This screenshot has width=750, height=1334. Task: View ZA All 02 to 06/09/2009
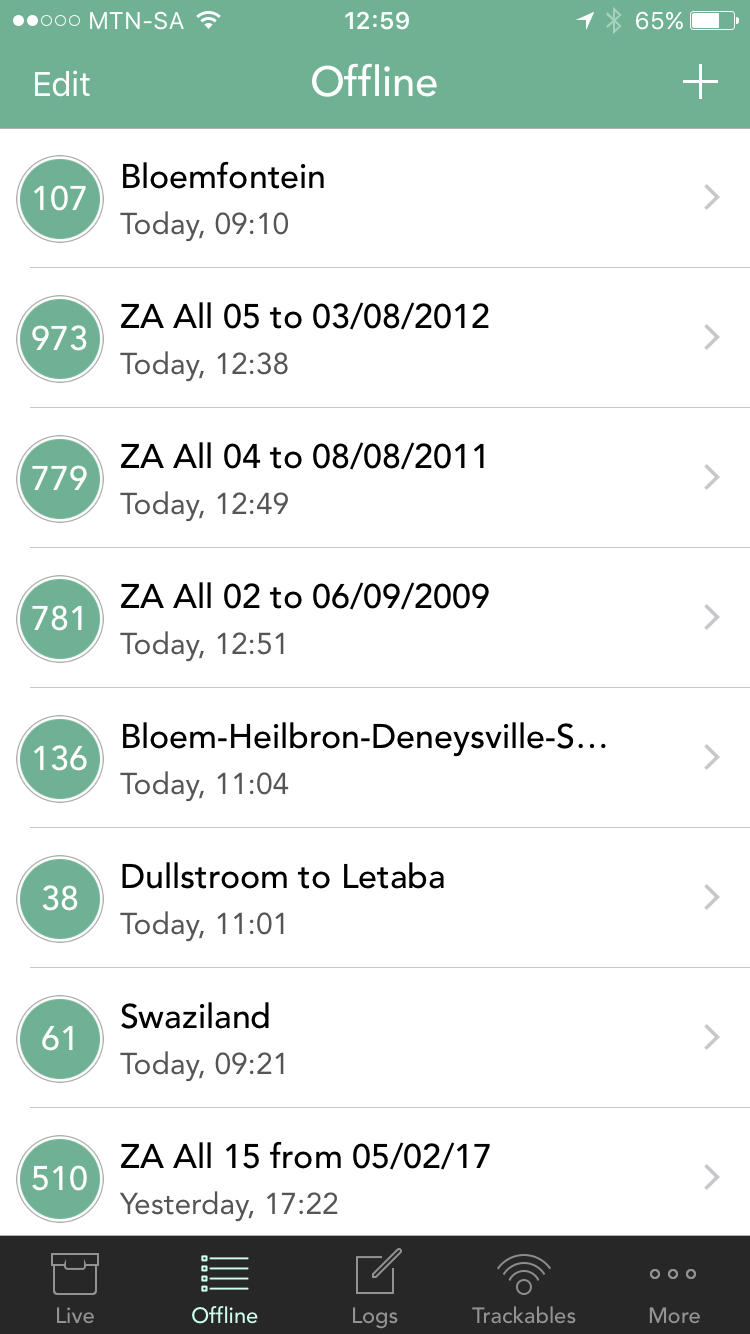375,618
